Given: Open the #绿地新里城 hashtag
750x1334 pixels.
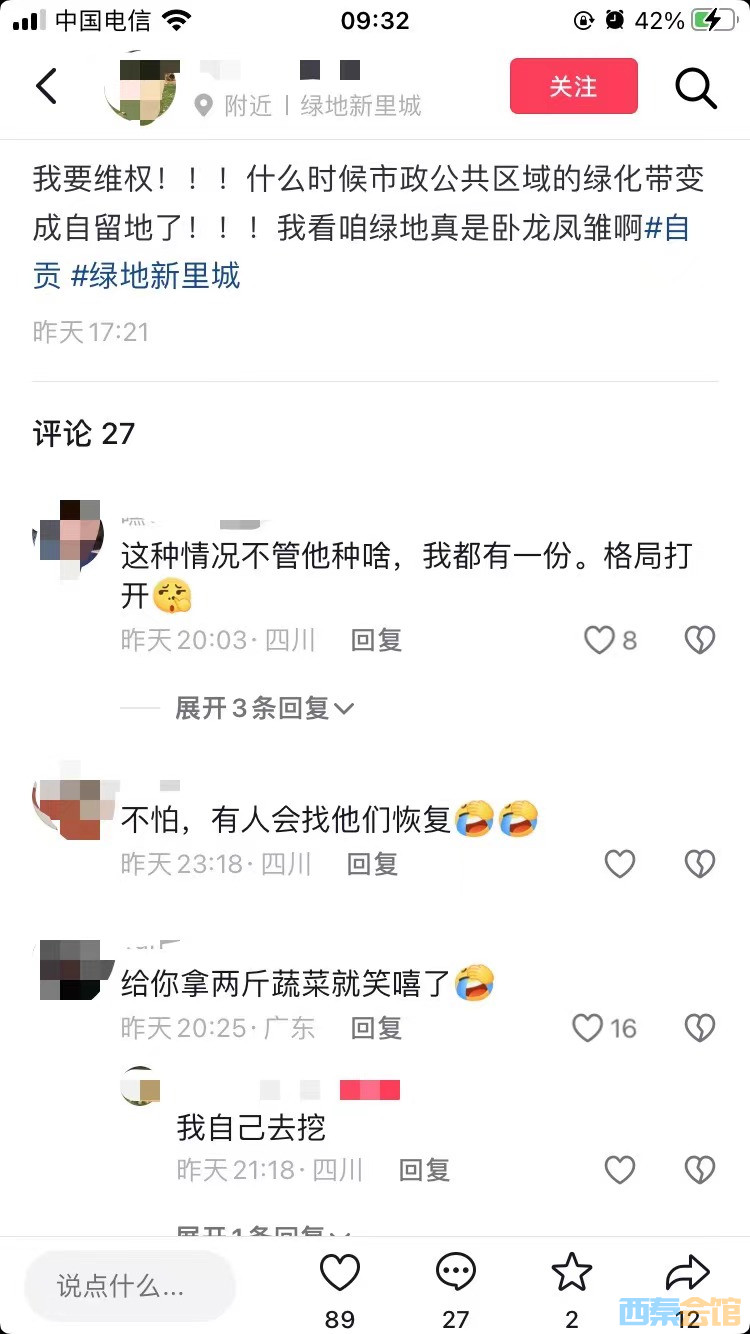Looking at the screenshot, I should pos(155,276).
